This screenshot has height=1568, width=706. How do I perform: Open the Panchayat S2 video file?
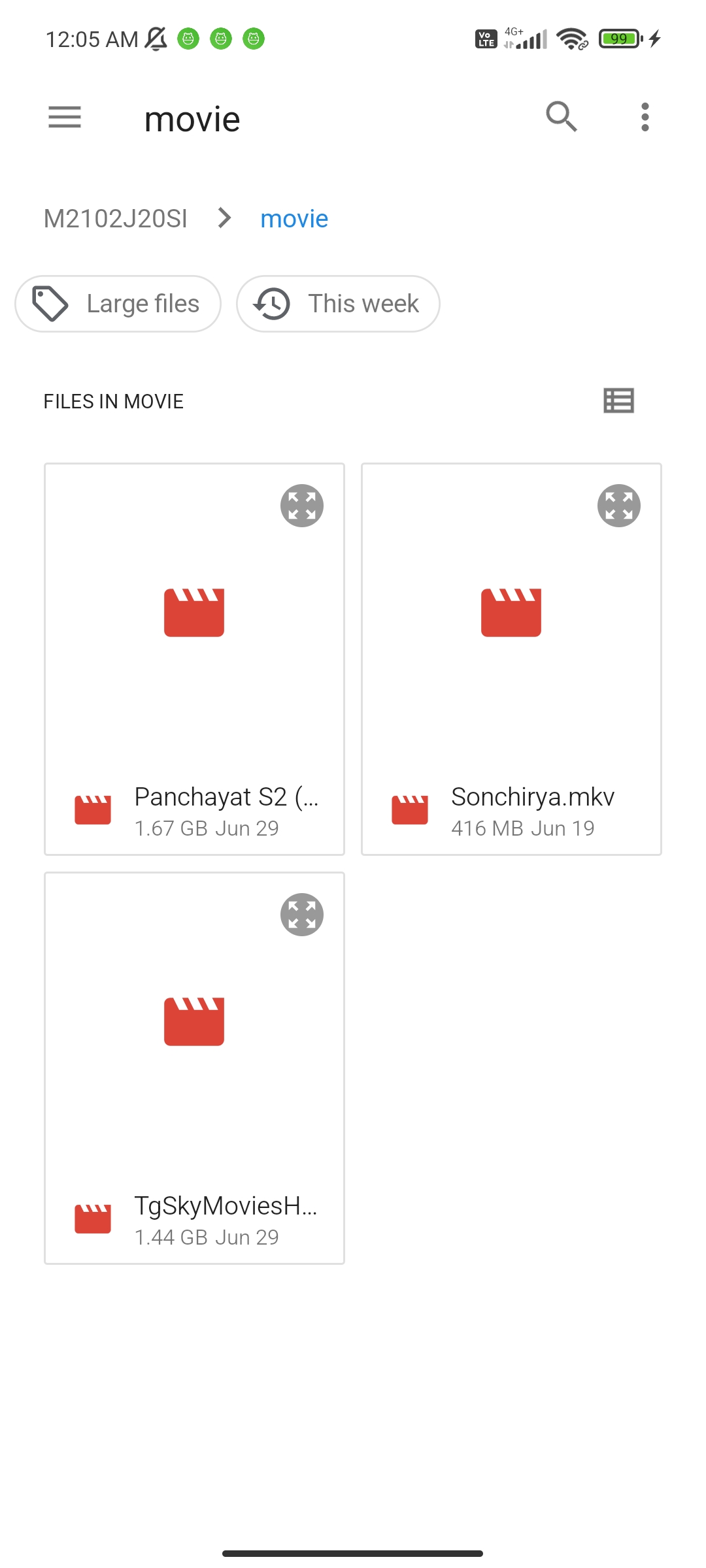point(194,659)
